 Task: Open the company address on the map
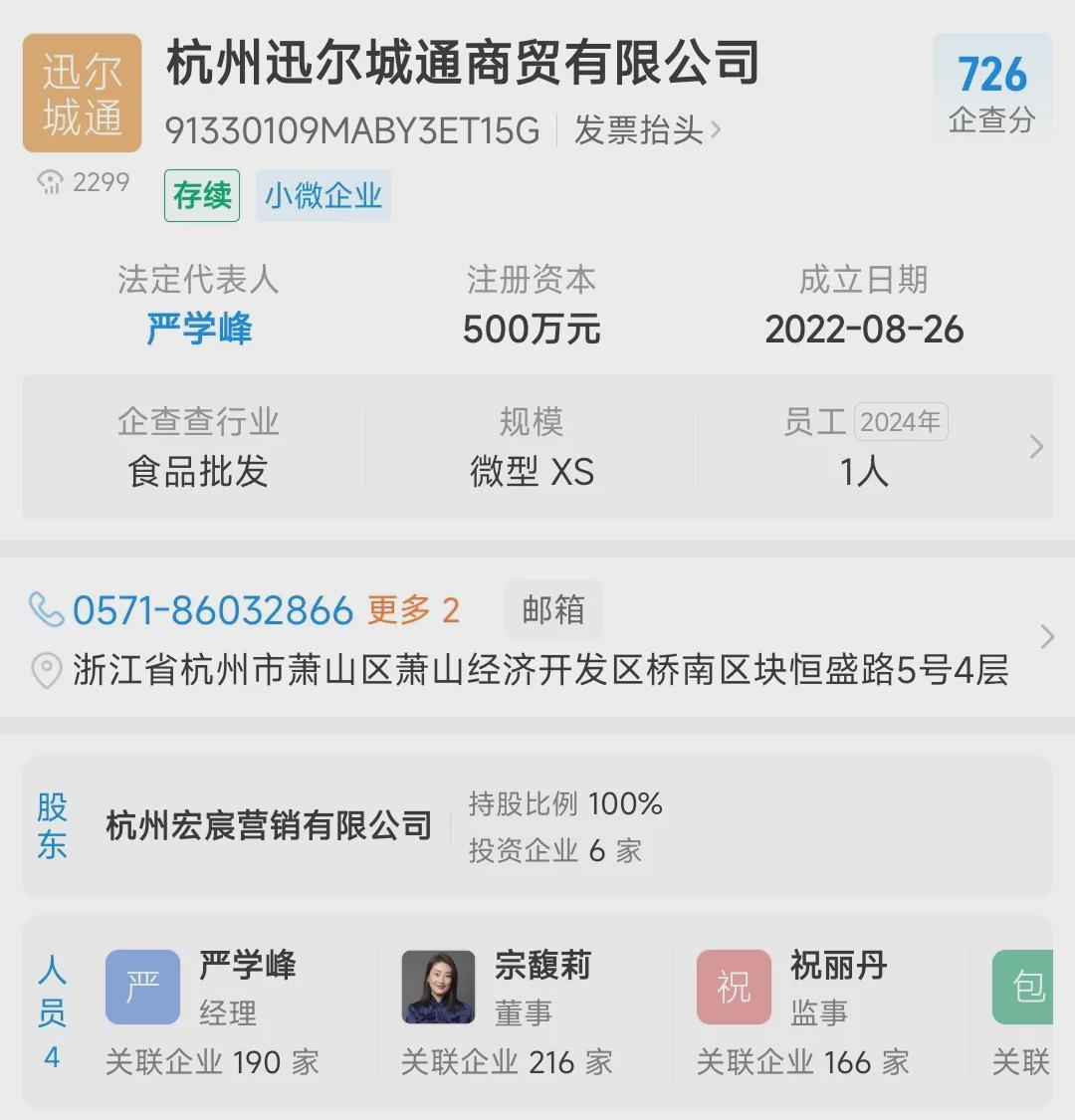pyautogui.click(x=539, y=670)
